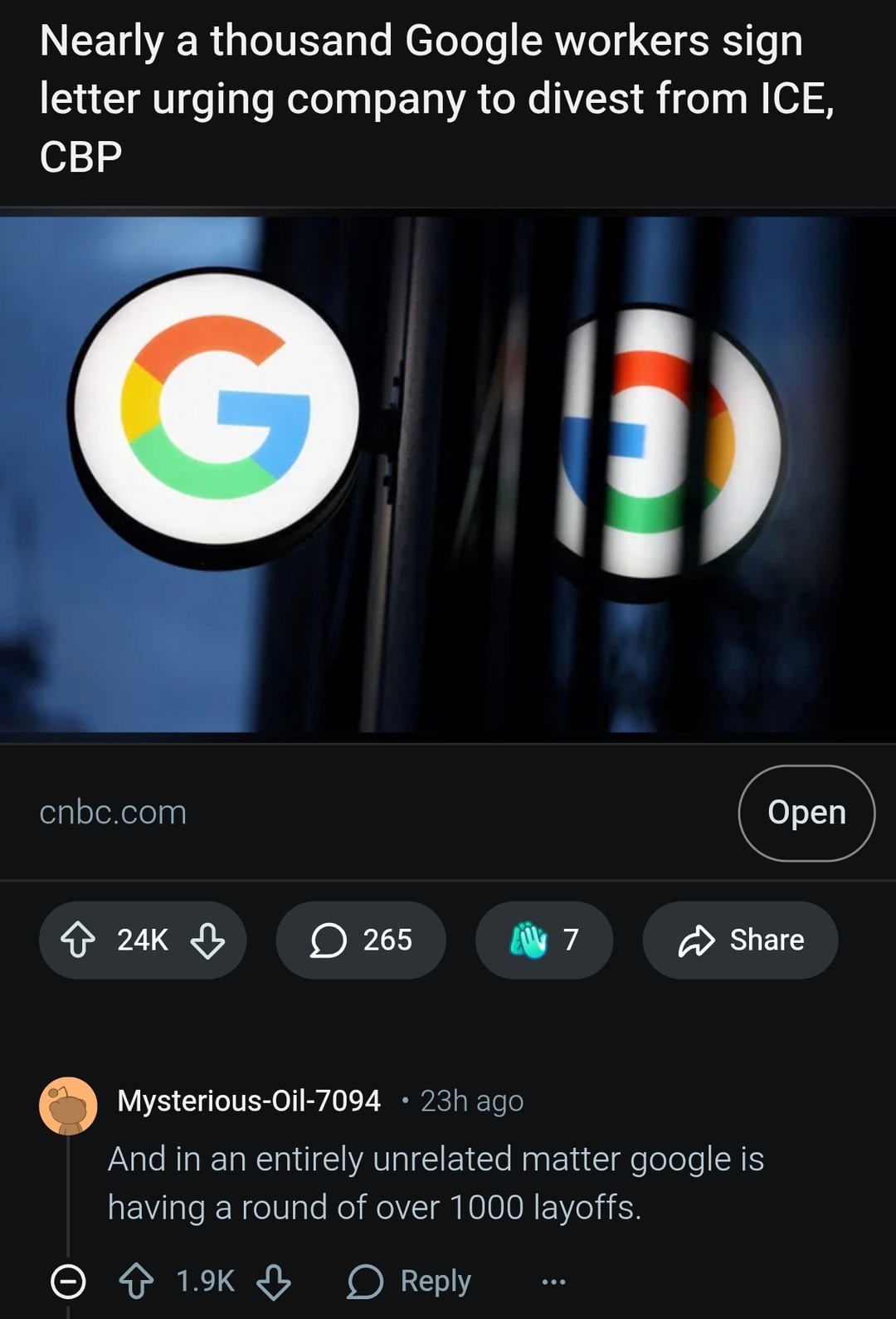Select the post title text
The image size is (896, 1319).
423,98
